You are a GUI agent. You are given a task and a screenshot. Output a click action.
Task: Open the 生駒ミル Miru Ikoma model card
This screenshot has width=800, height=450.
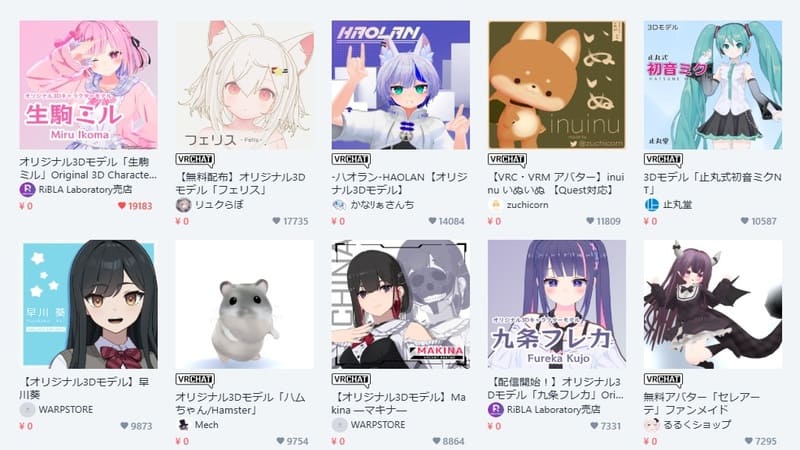tap(88, 85)
